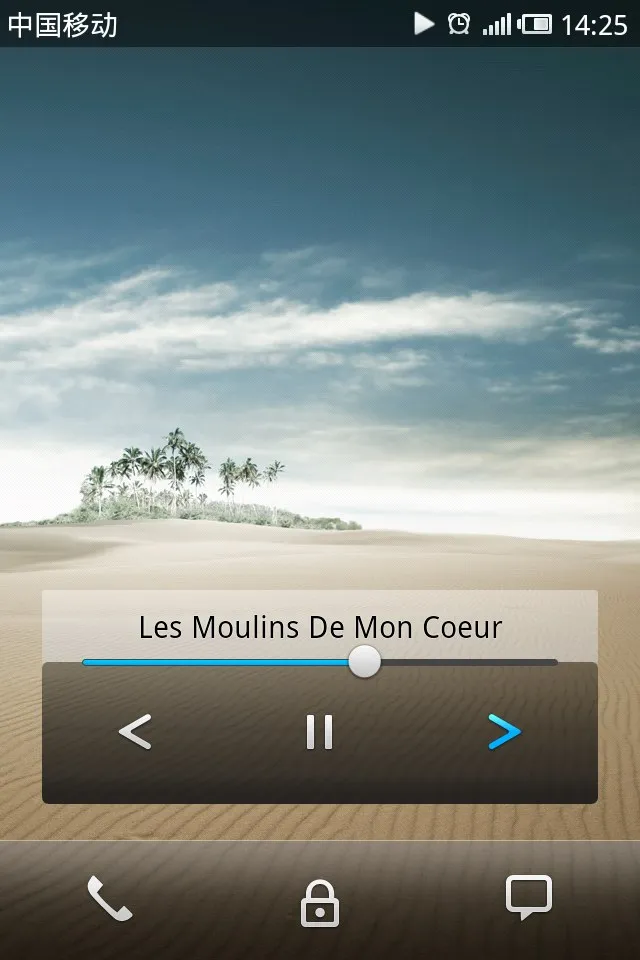640x960 pixels.
Task: Skip to the previous track
Action: (135, 732)
